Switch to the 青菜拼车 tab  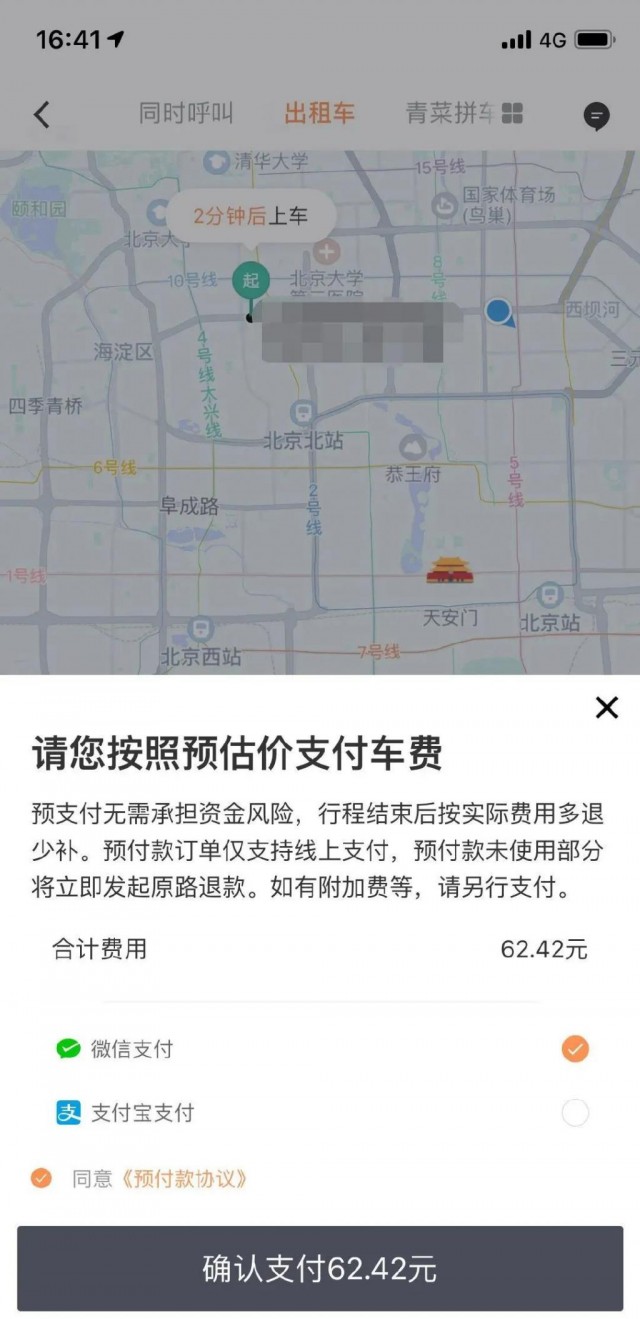pyautogui.click(x=450, y=113)
